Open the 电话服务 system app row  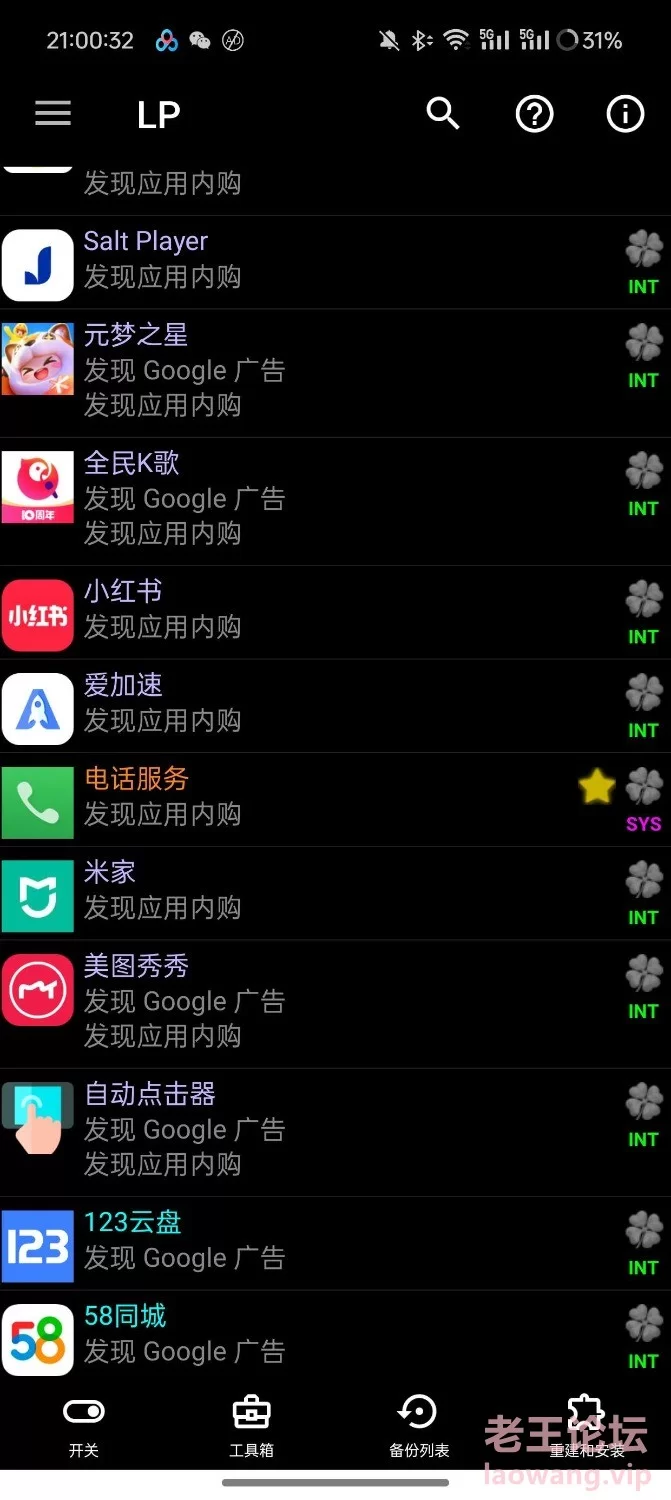pyautogui.click(x=335, y=800)
